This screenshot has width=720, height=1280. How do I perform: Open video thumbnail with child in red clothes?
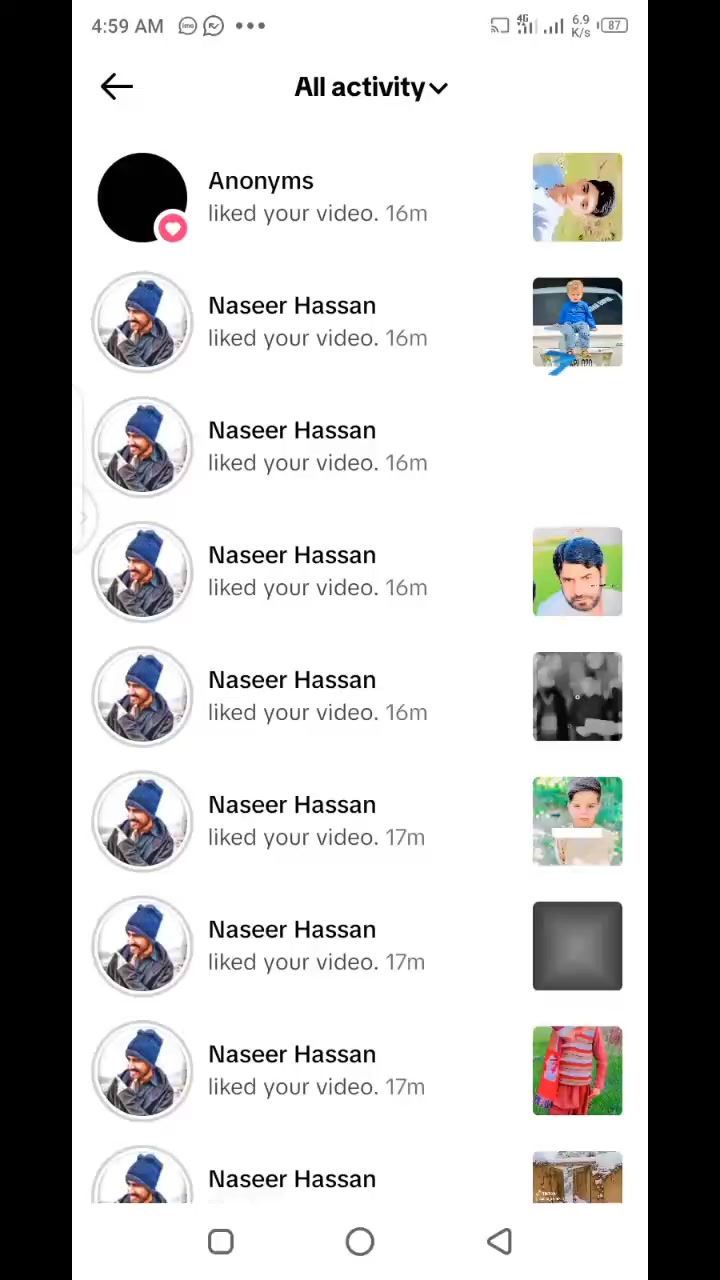pos(577,1070)
